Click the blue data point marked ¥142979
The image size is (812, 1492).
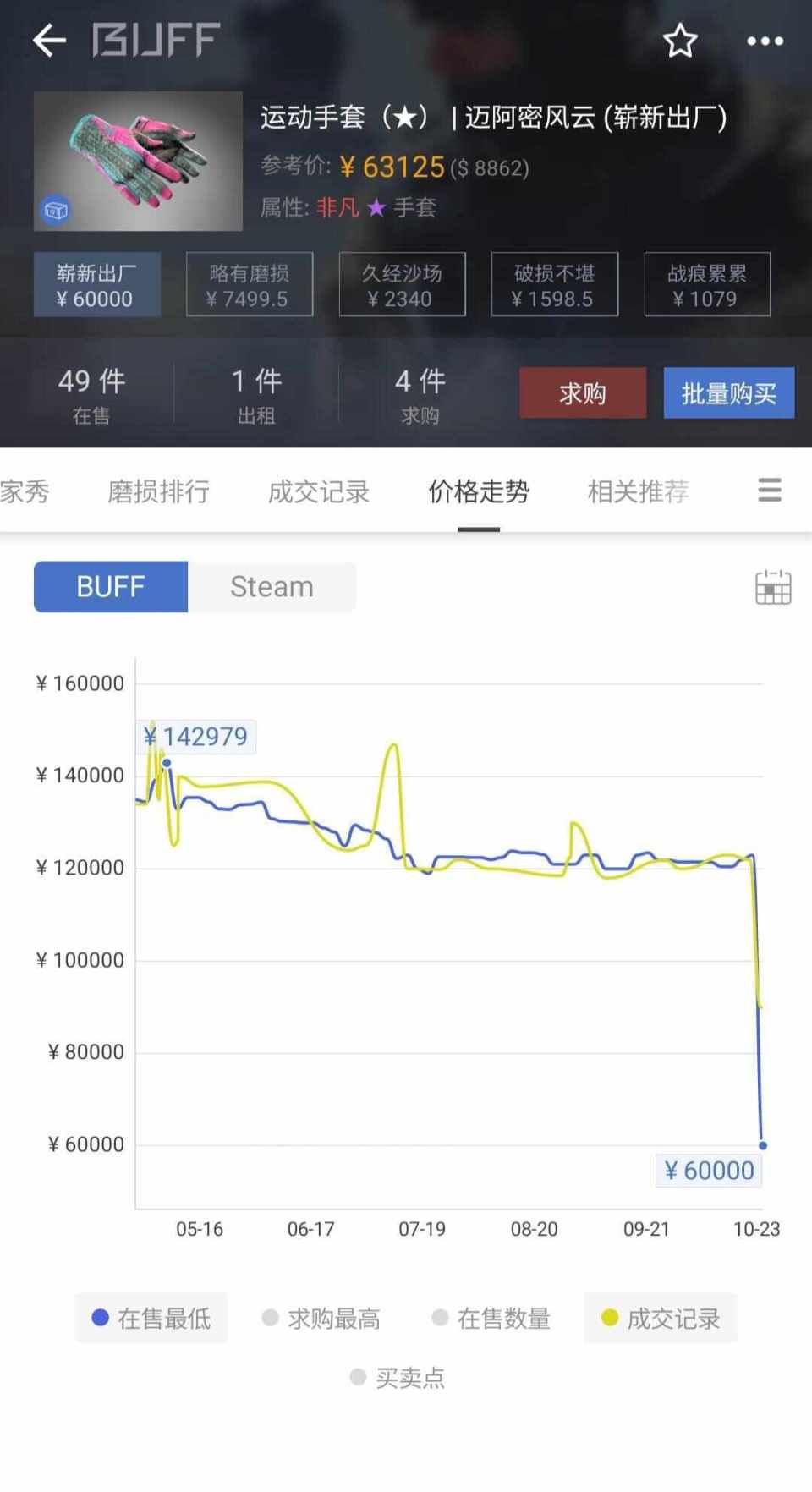[167, 763]
